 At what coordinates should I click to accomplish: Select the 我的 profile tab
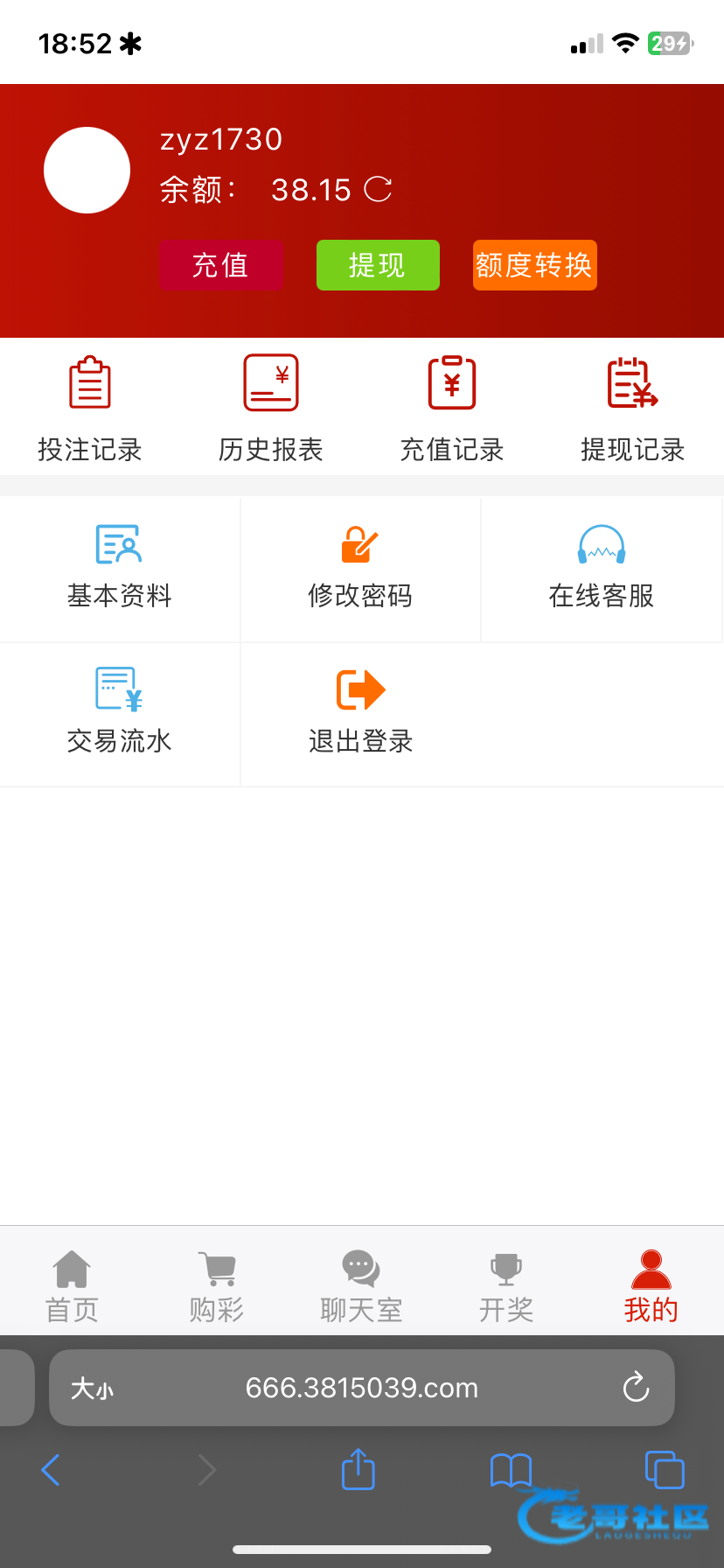pyautogui.click(x=651, y=1284)
